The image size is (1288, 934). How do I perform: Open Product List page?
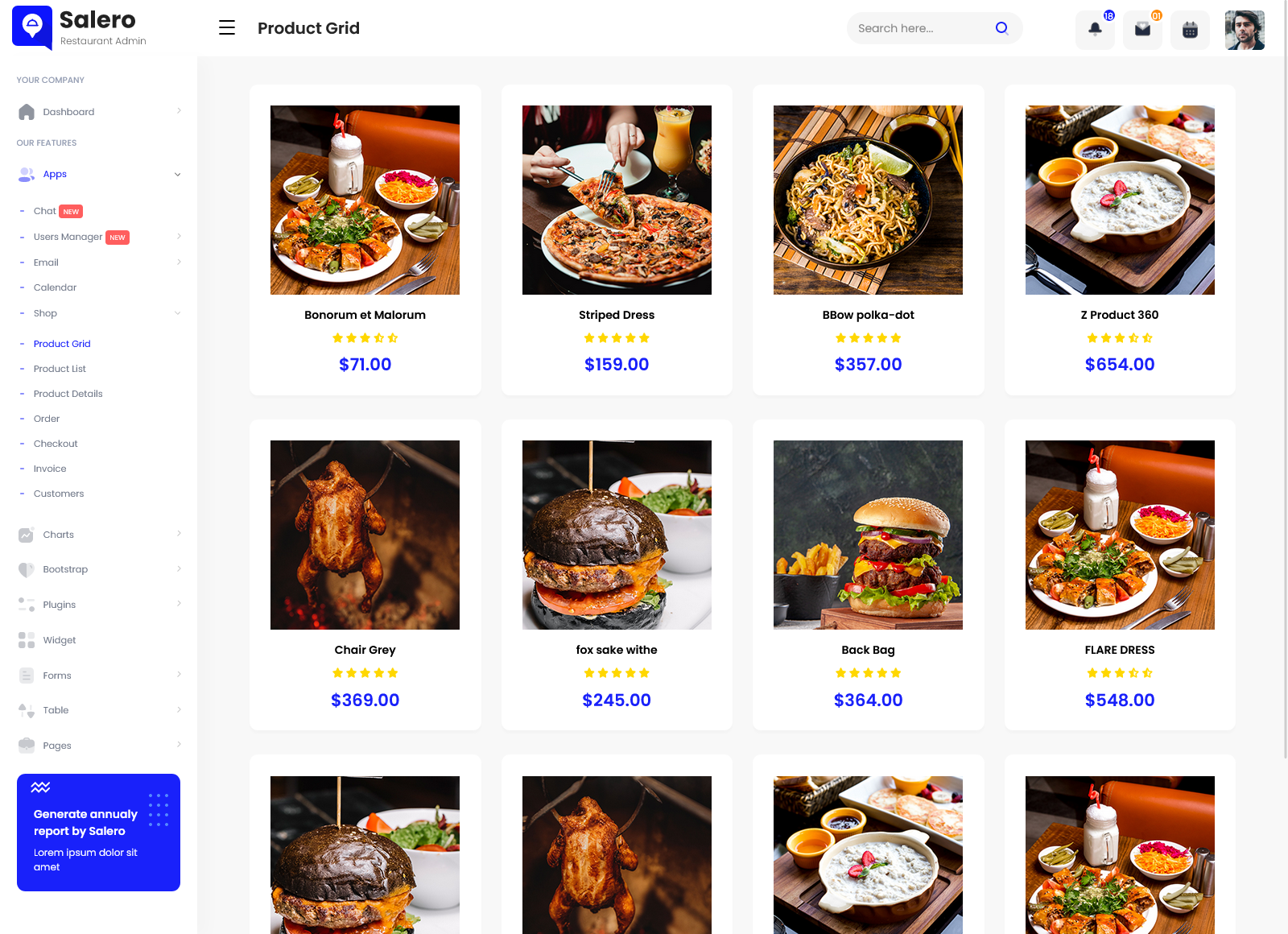pyautogui.click(x=60, y=369)
